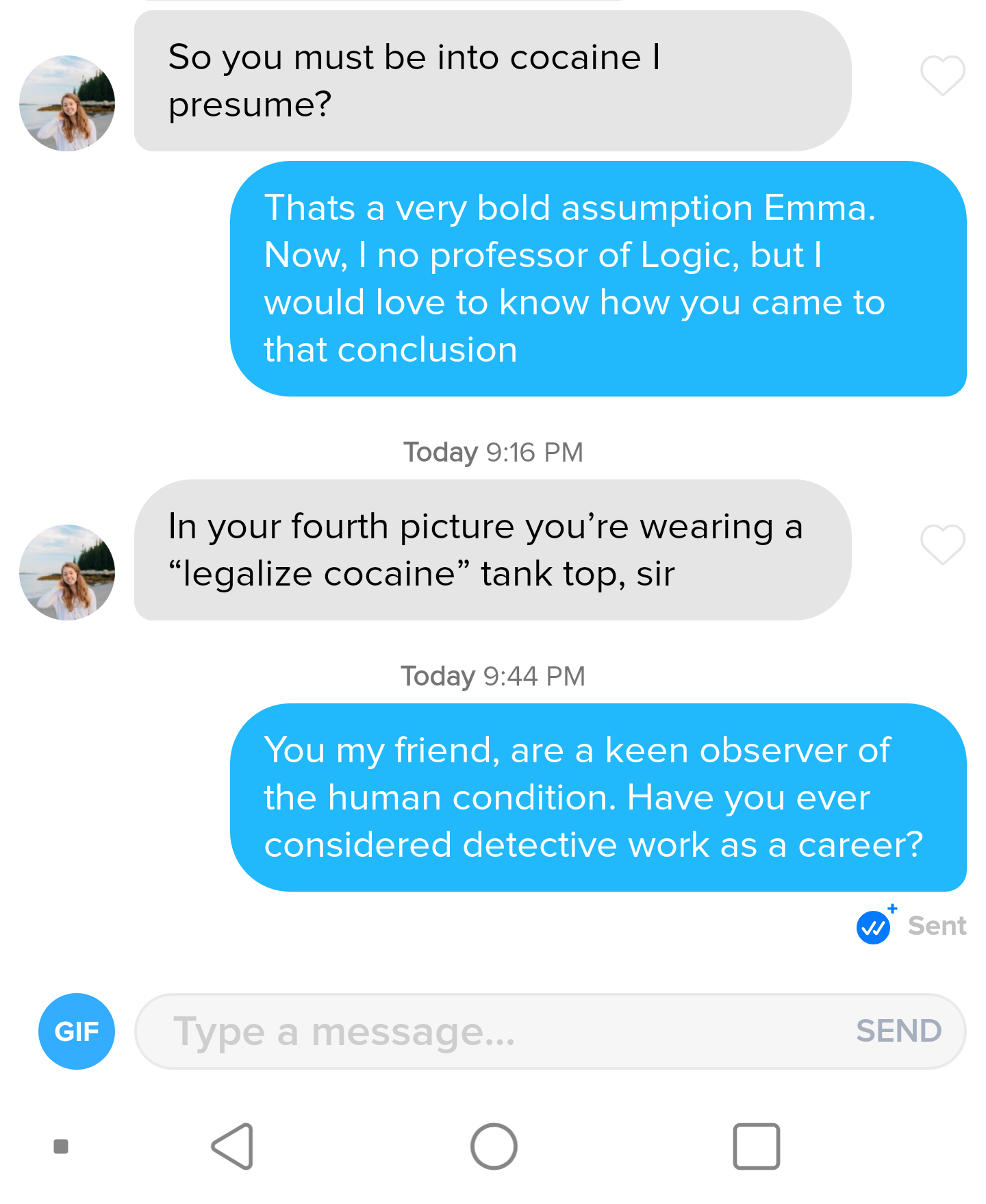Open Emma's avatar beside the tank top message
Image resolution: width=986 pixels, height=1204 pixels.
click(67, 573)
